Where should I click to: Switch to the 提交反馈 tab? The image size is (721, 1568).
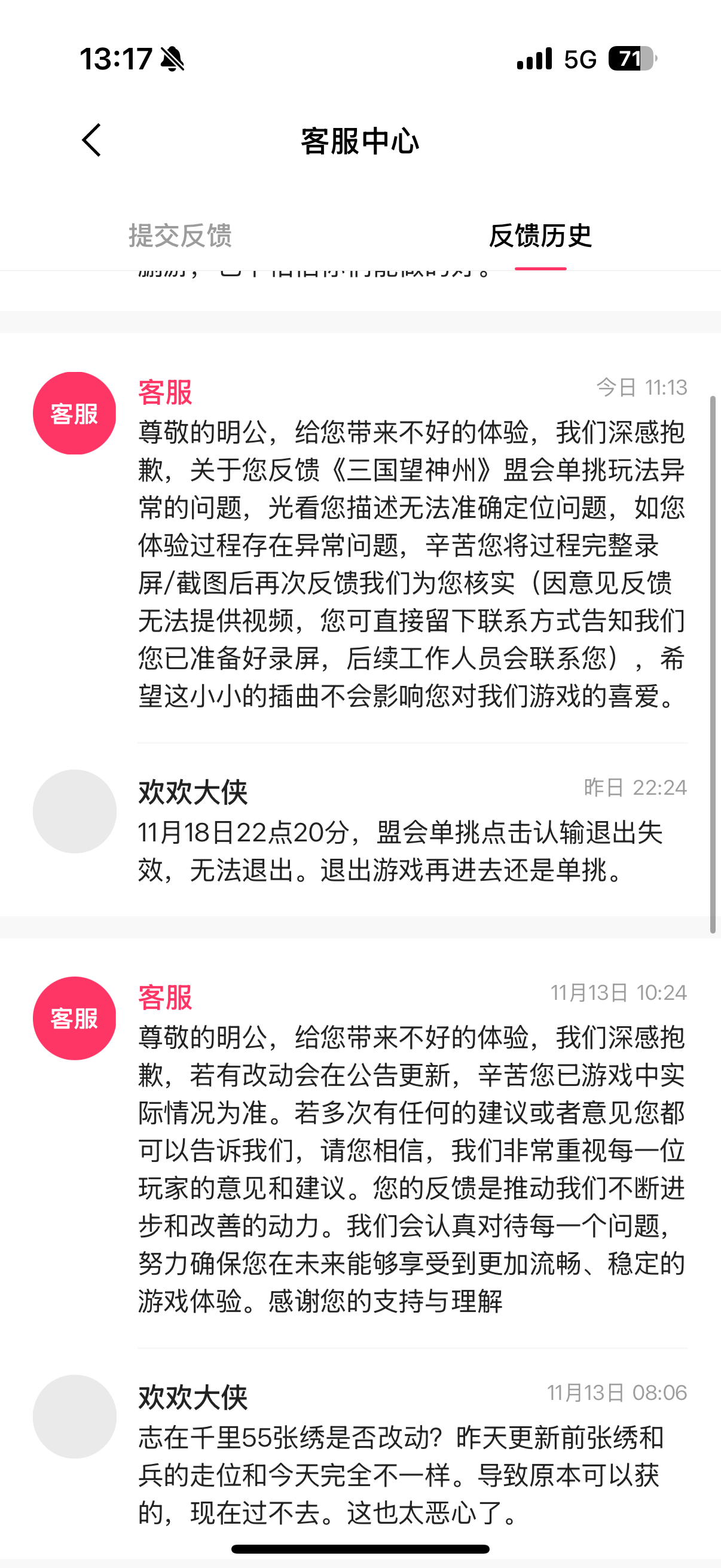pyautogui.click(x=180, y=236)
